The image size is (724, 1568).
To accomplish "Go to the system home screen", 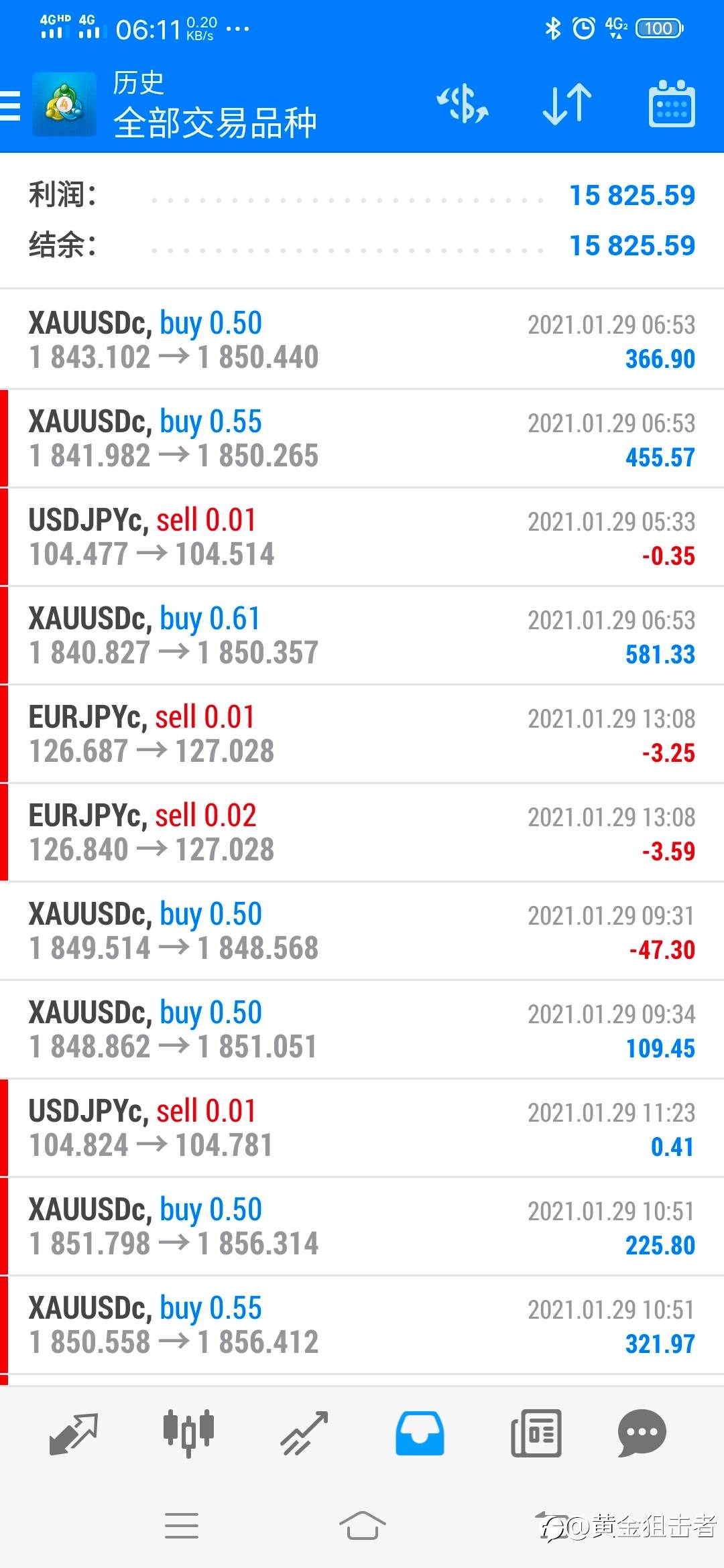I will tap(362, 1526).
